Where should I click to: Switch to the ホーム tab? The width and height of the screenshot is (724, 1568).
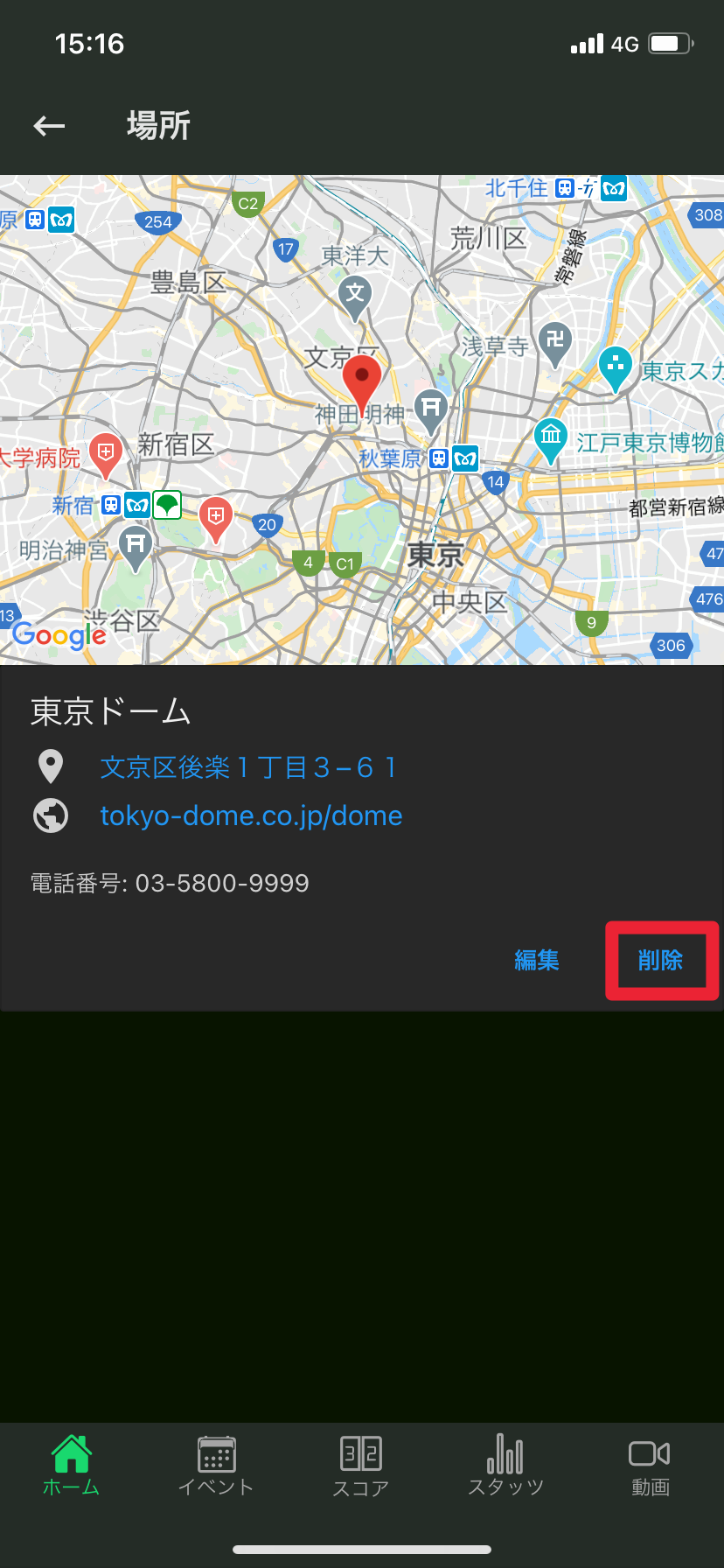[72, 1465]
